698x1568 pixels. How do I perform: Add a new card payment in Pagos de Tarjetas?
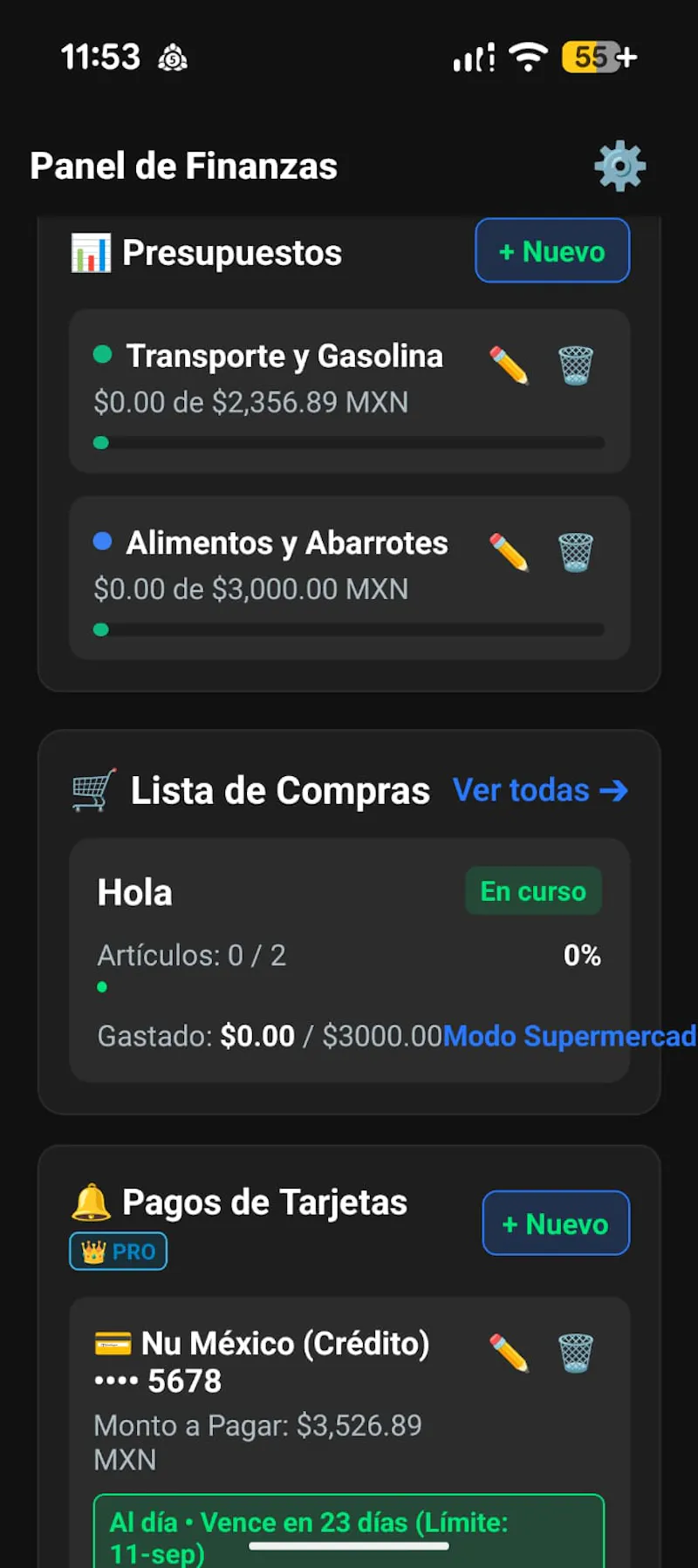coord(556,1224)
